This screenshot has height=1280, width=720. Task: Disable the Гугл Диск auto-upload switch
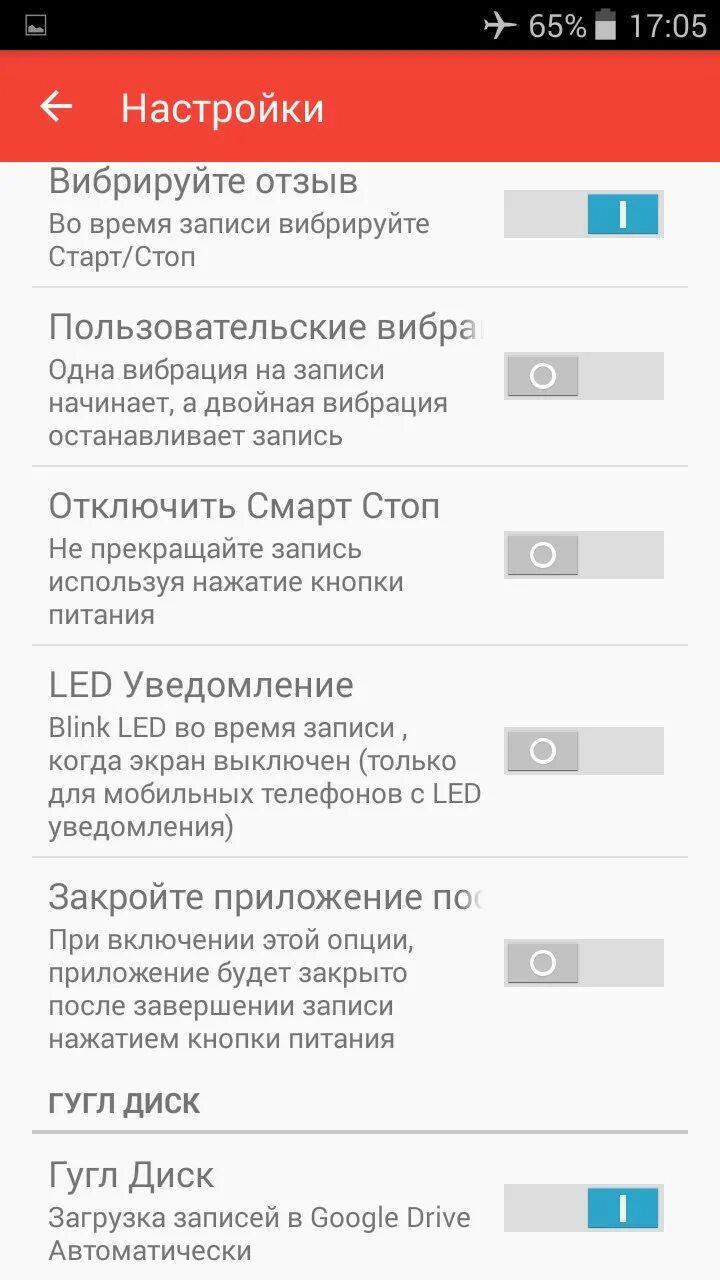[583, 1208]
